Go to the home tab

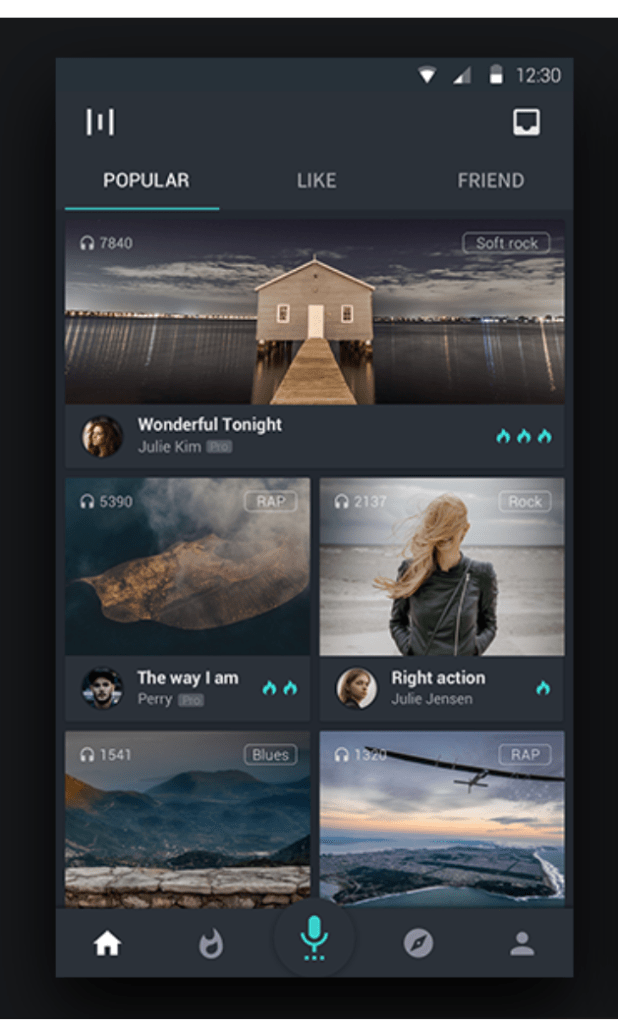pos(107,944)
